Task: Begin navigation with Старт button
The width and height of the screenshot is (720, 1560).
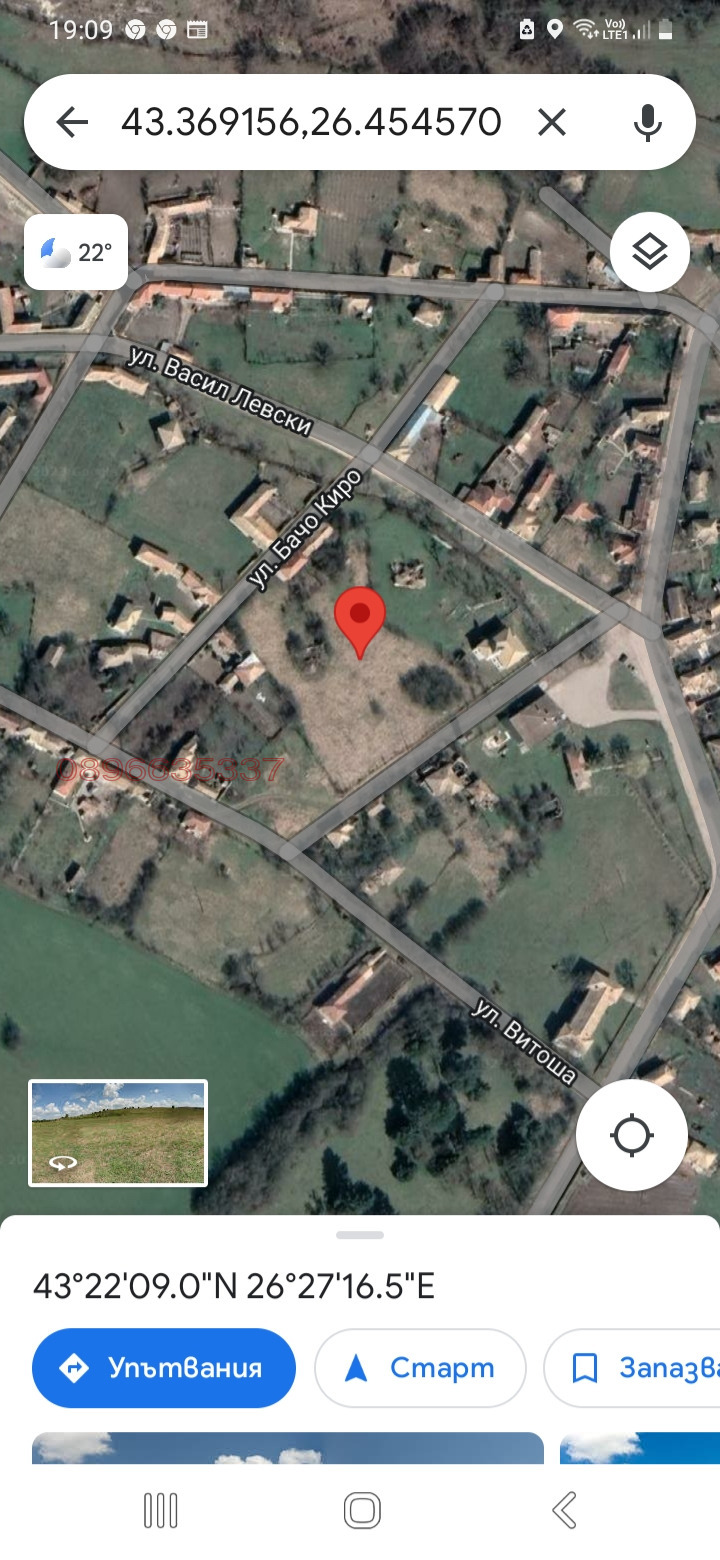Action: tap(420, 1368)
